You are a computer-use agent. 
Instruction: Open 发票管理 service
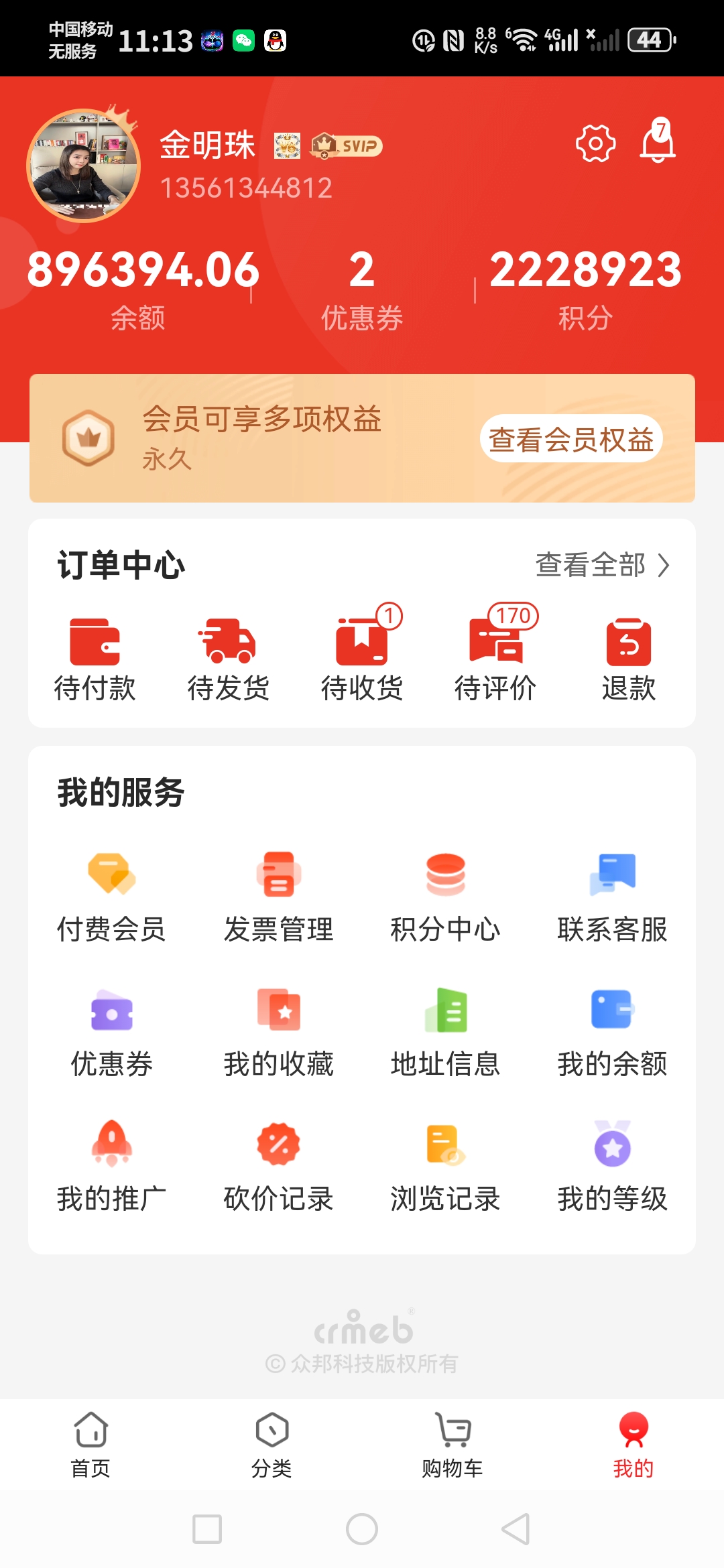[x=278, y=898]
